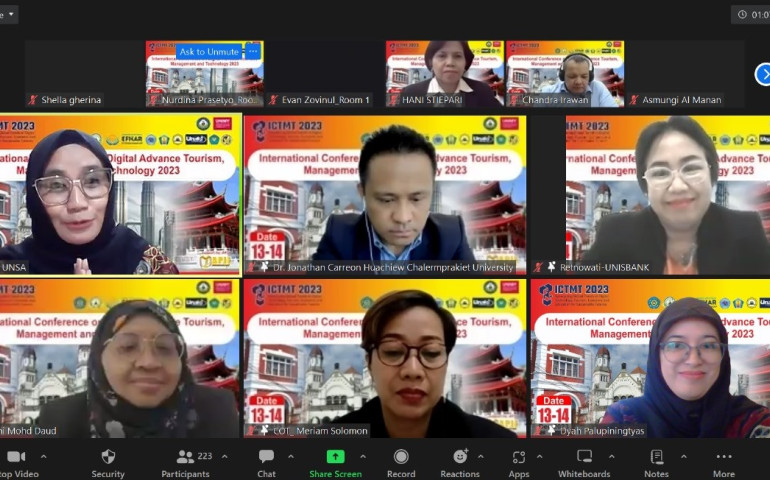Expand the Participants caret options
This screenshot has width=770, height=480.
pos(224,456)
